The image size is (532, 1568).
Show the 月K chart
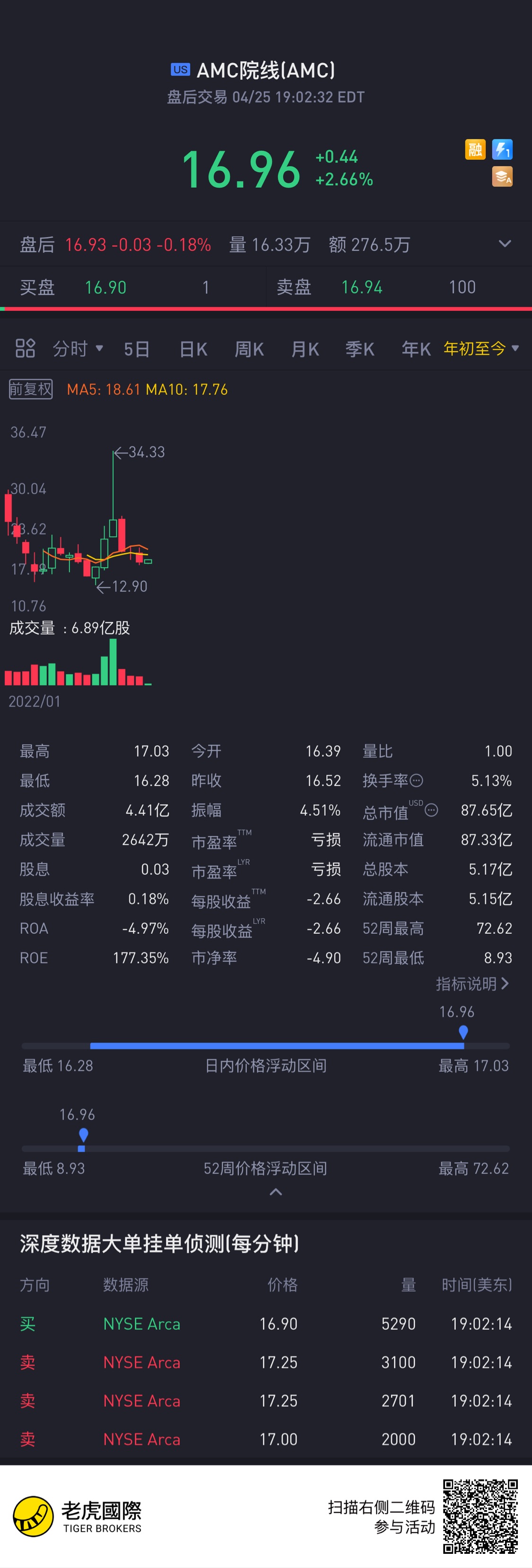tap(305, 349)
